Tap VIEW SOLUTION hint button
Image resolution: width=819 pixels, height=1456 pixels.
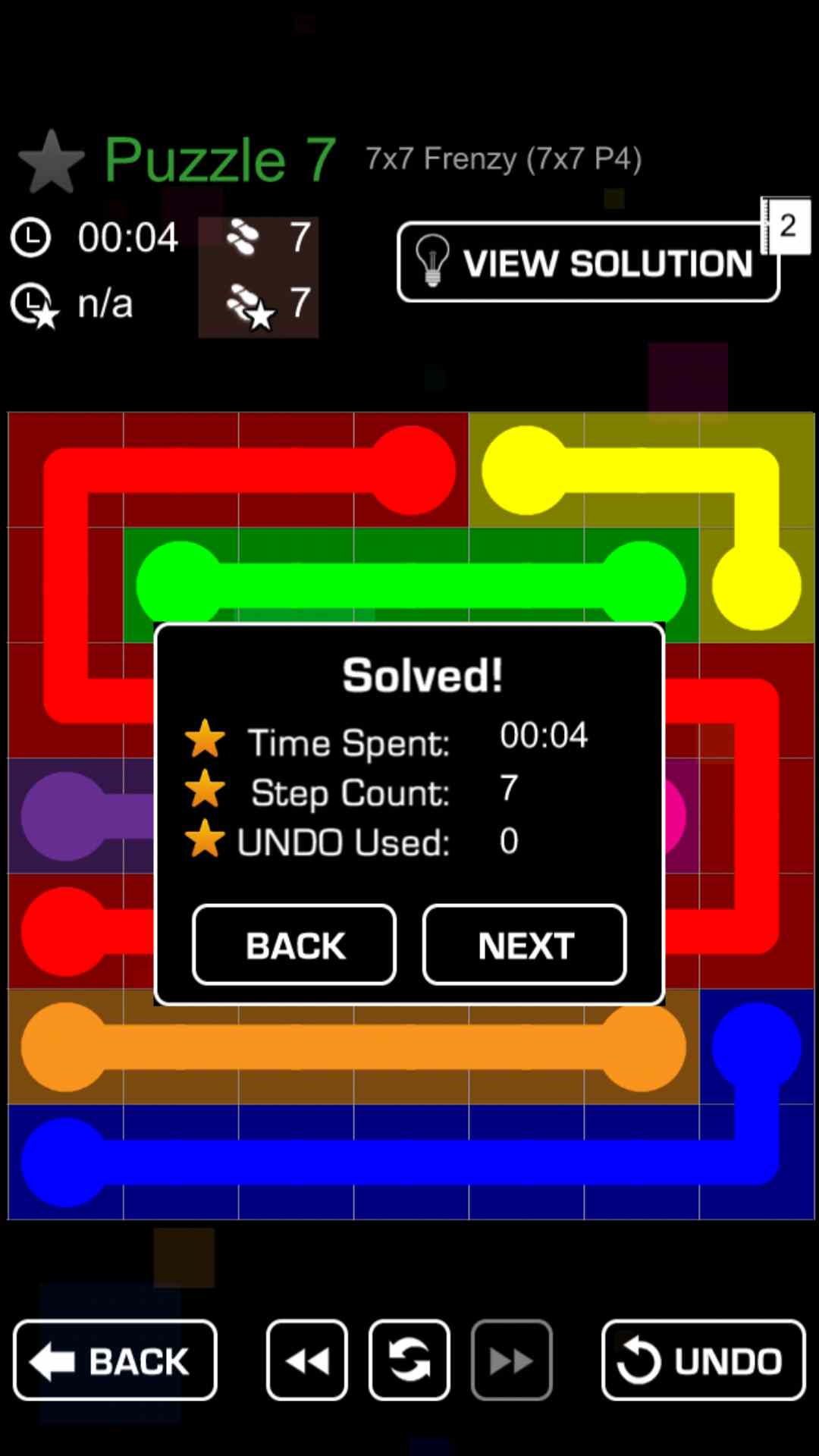click(588, 262)
